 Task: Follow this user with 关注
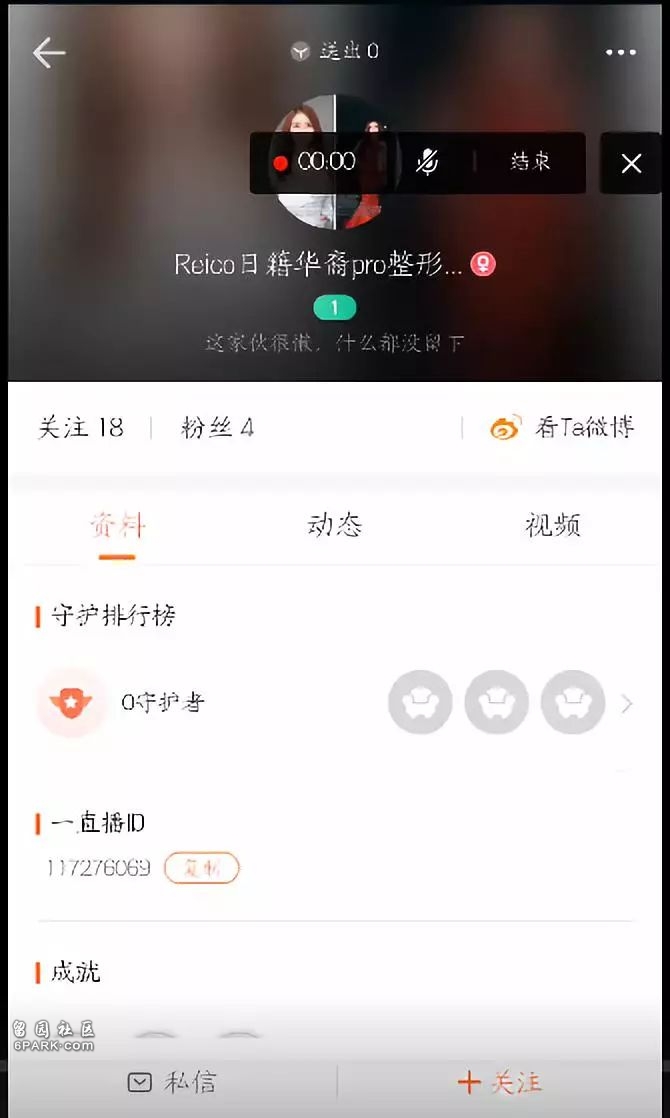[x=500, y=1082]
